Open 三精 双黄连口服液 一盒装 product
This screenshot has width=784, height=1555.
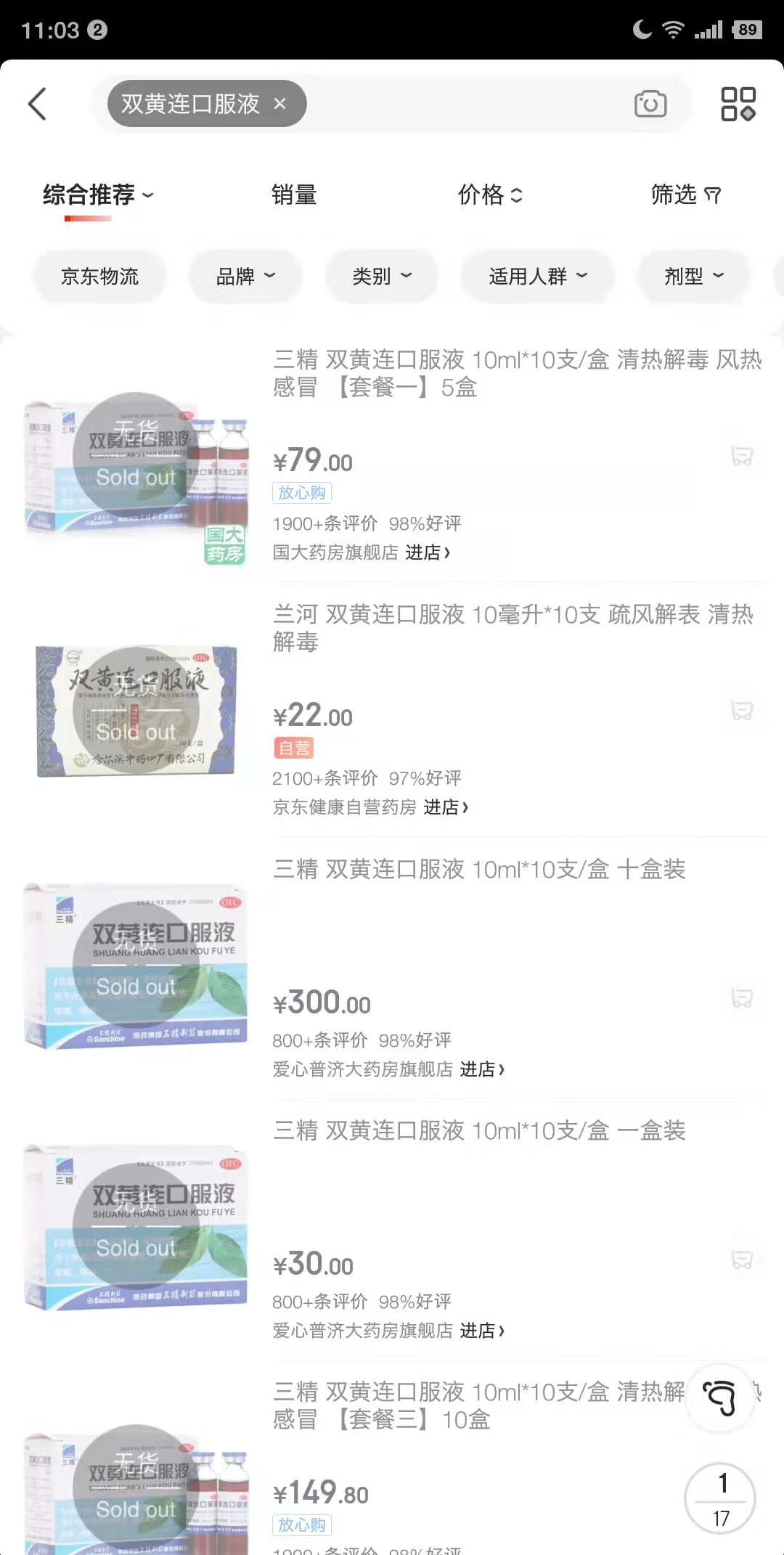pos(479,1130)
